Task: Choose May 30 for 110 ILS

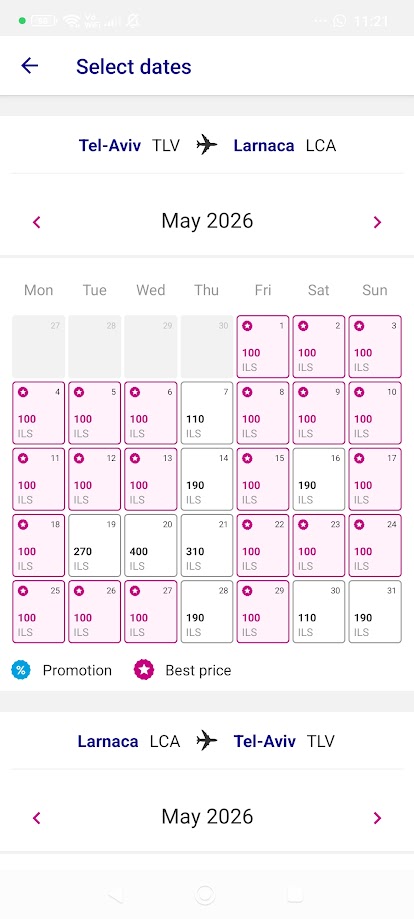Action: (x=319, y=611)
